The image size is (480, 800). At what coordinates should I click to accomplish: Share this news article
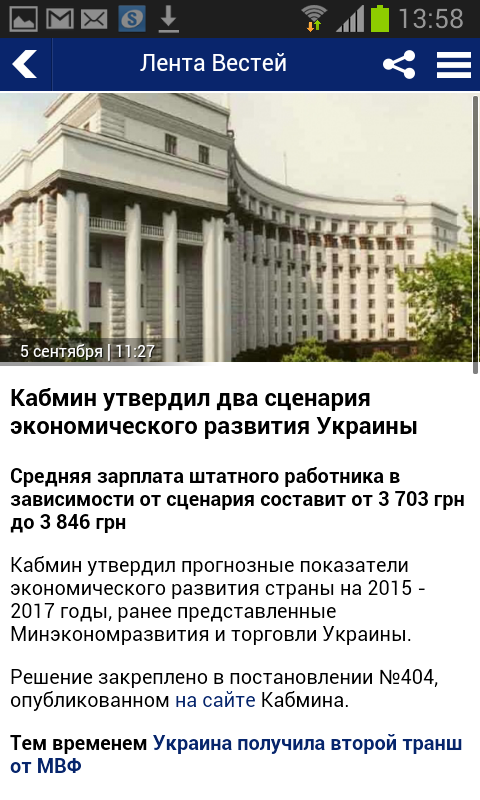tap(399, 64)
